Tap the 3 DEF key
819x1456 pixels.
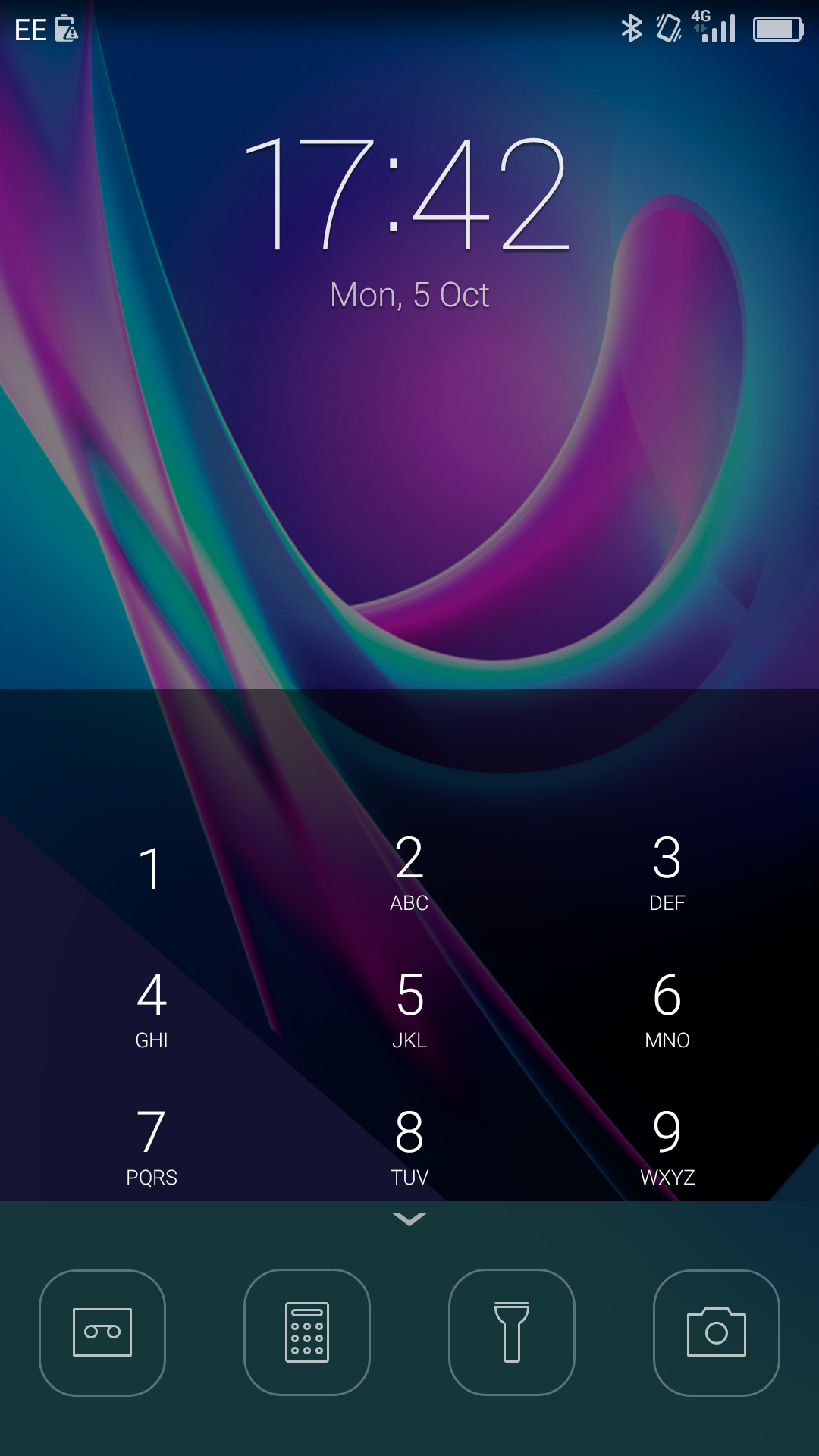coord(667,871)
